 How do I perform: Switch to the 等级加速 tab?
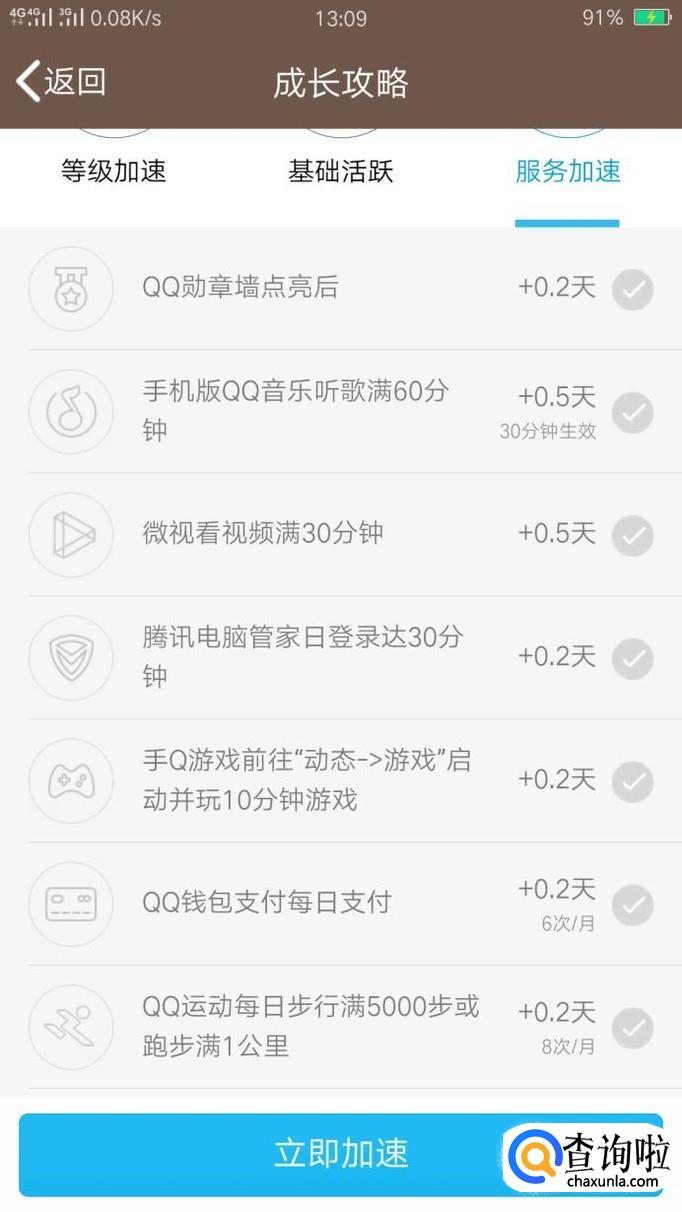tap(113, 171)
